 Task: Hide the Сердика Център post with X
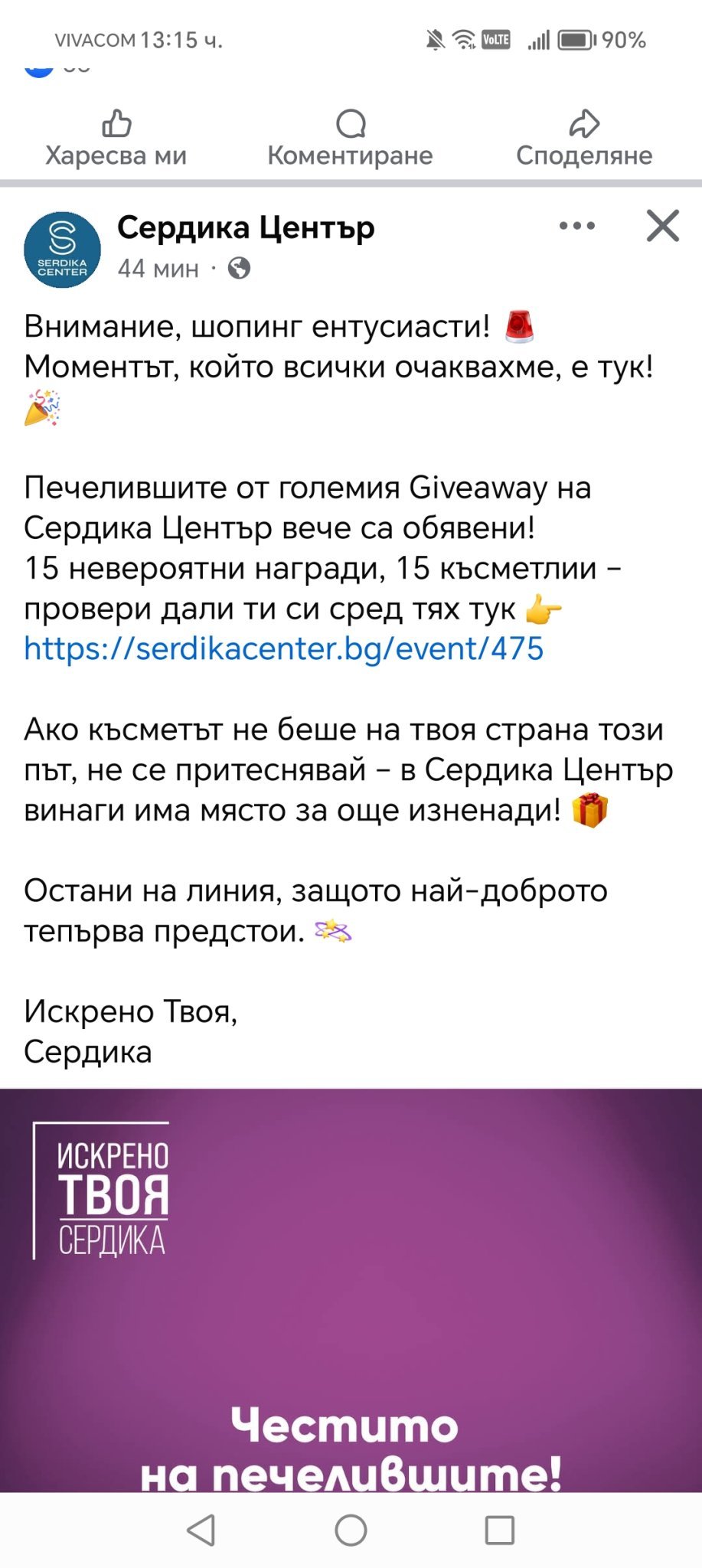coord(662,226)
